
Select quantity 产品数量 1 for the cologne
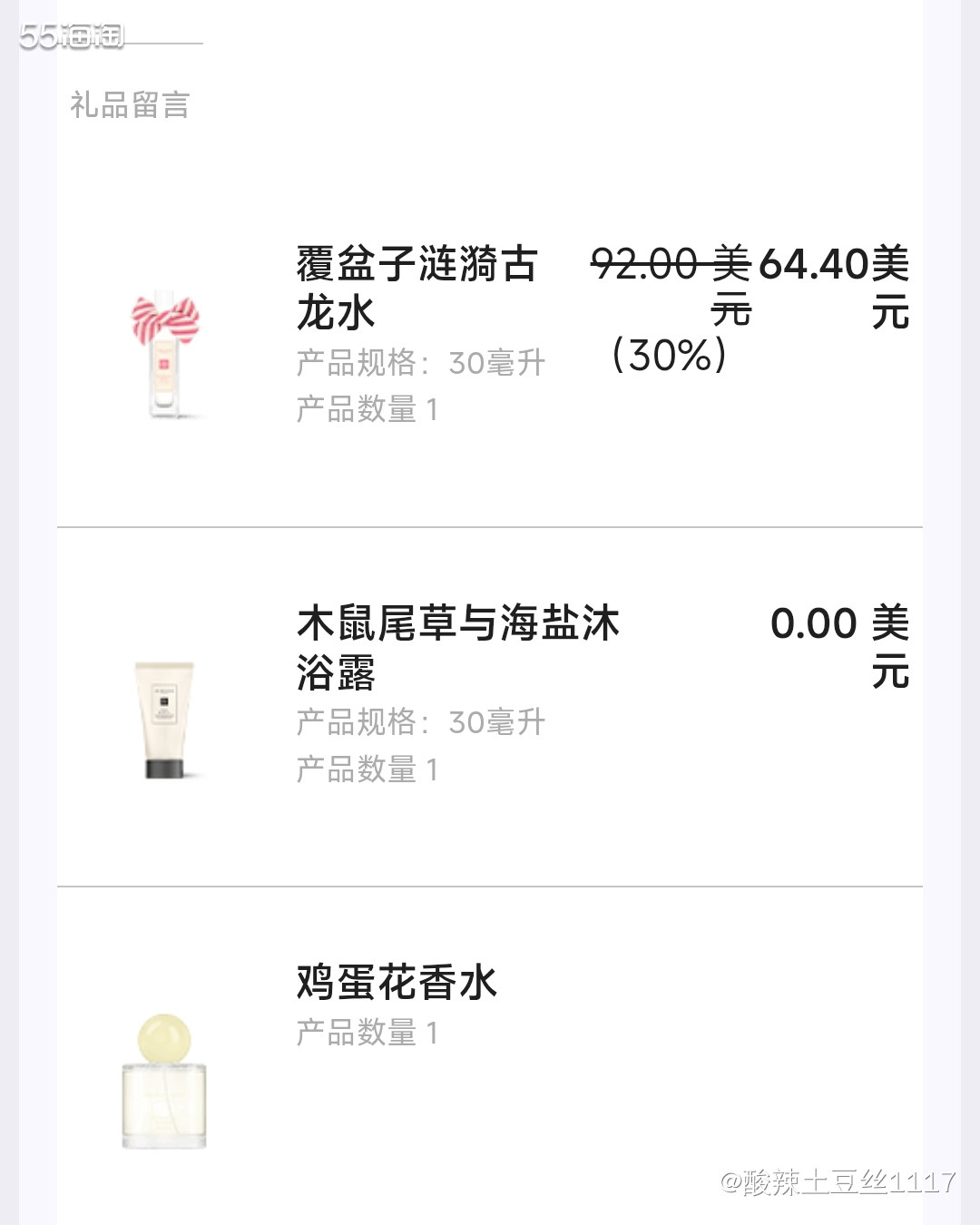coord(366,409)
